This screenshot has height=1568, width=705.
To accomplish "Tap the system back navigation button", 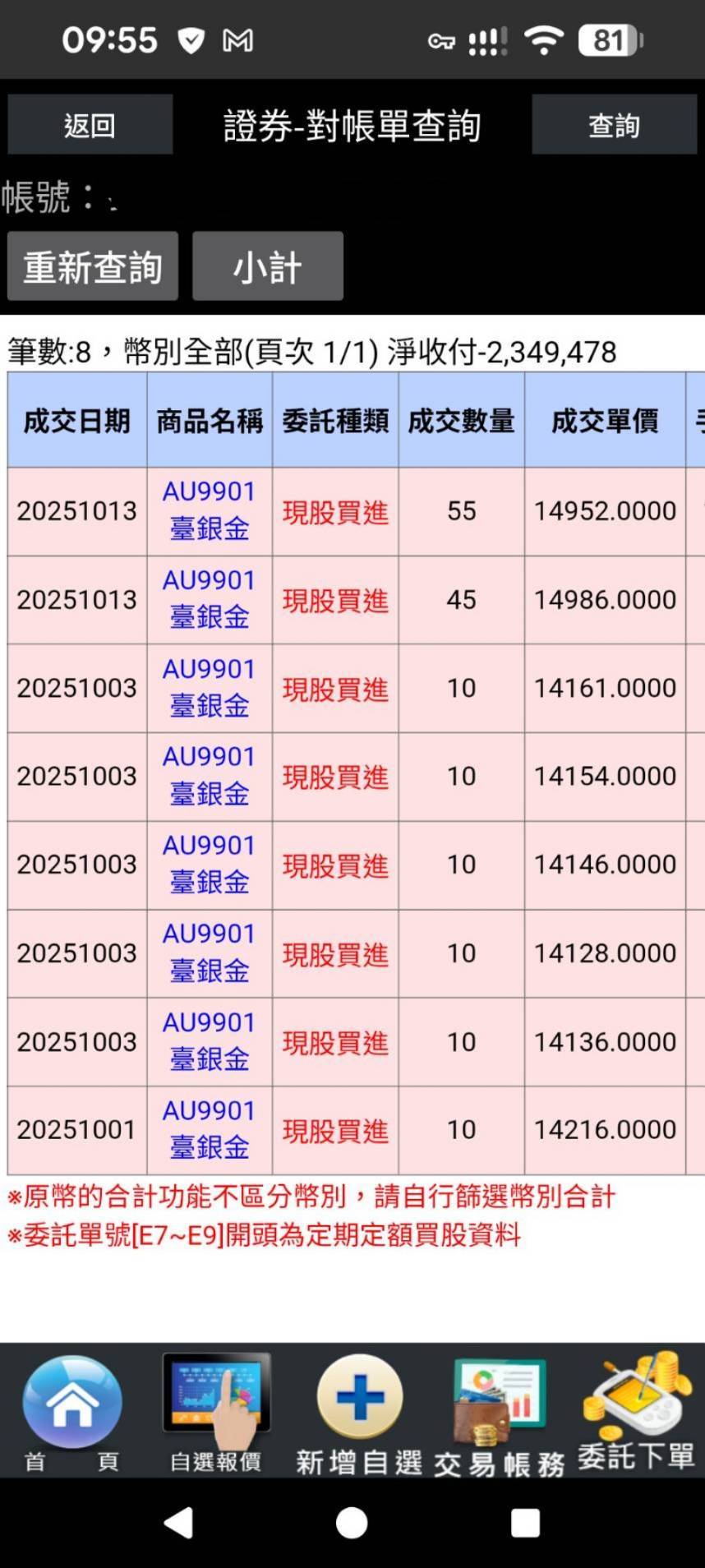I will tap(178, 1523).
